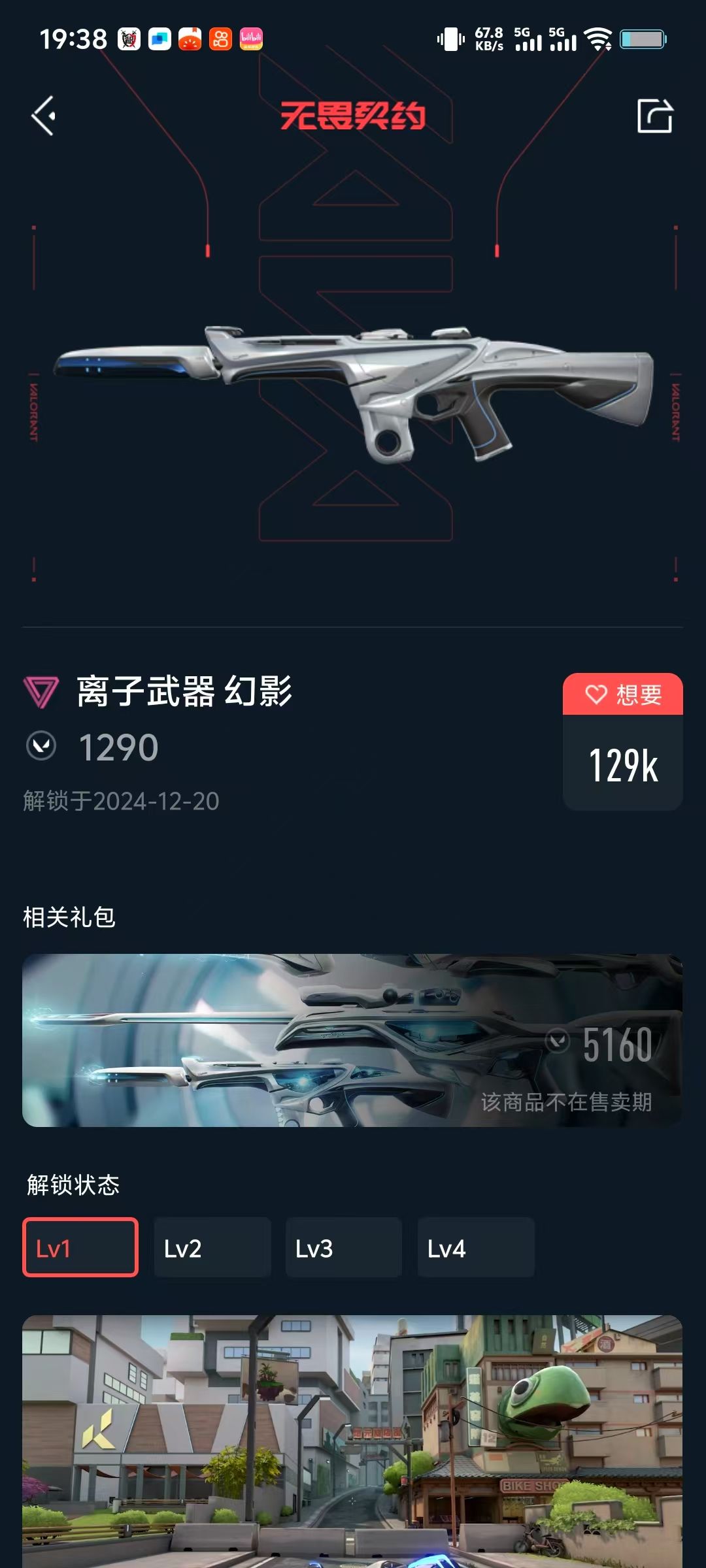The image size is (706, 1568).
Task: Open the related 5160 bundle card
Action: 352,1040
